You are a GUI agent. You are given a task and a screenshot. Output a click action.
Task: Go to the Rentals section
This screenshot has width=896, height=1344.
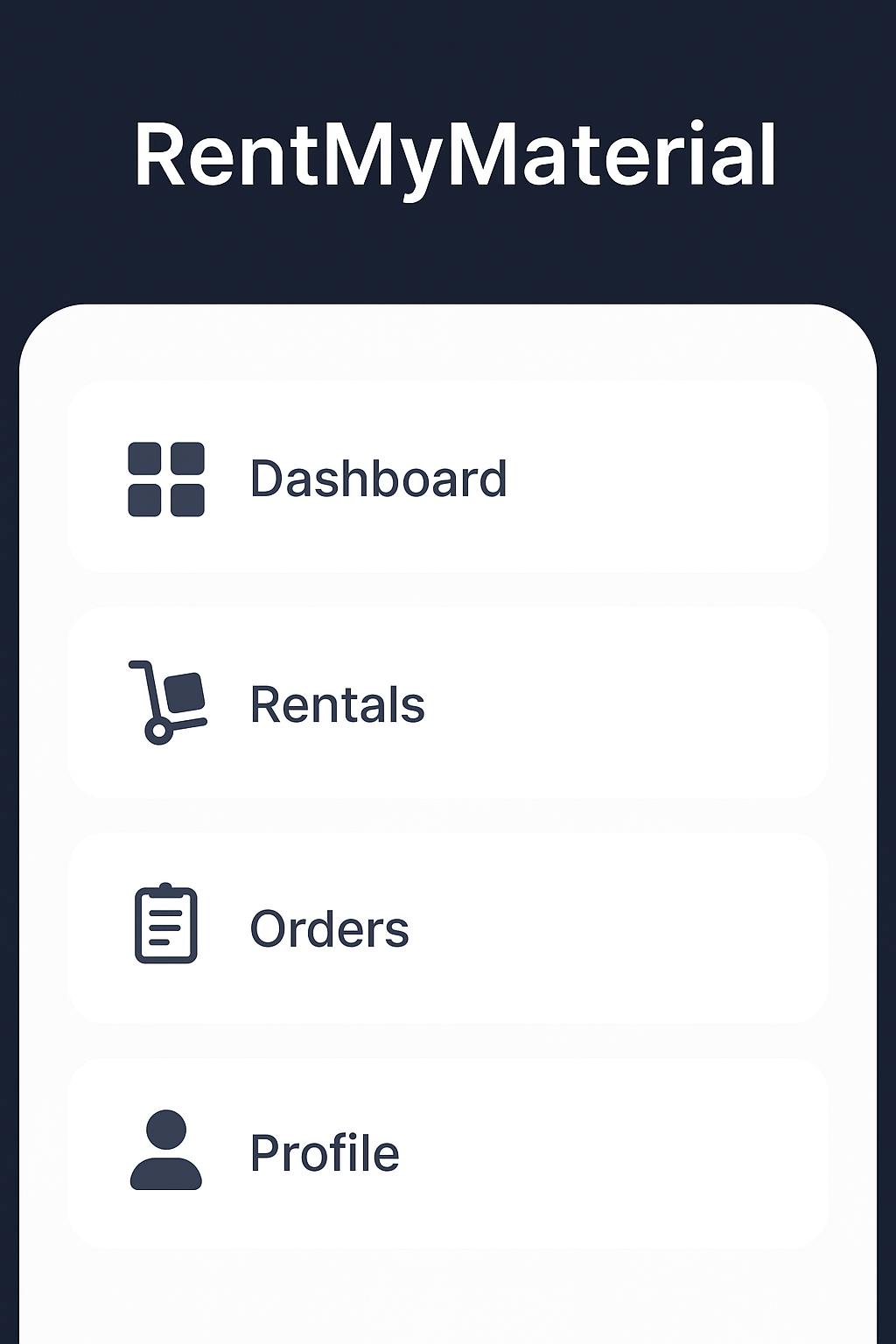(446, 703)
